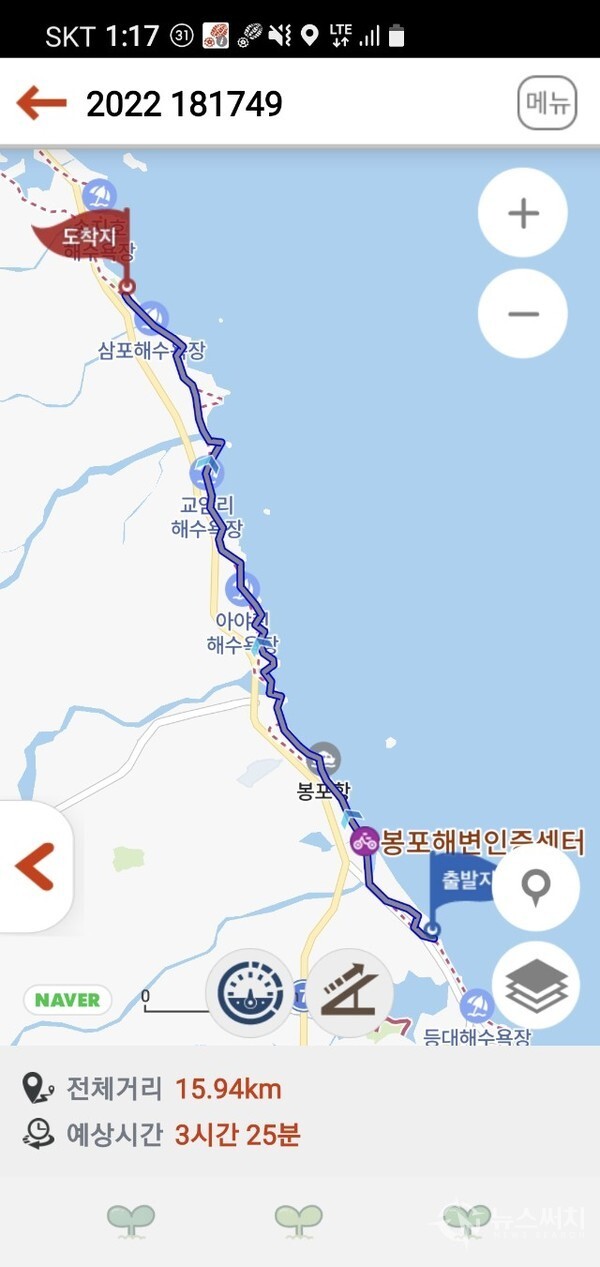600x1267 pixels.
Task: Open the map layers selector
Action: point(535,986)
